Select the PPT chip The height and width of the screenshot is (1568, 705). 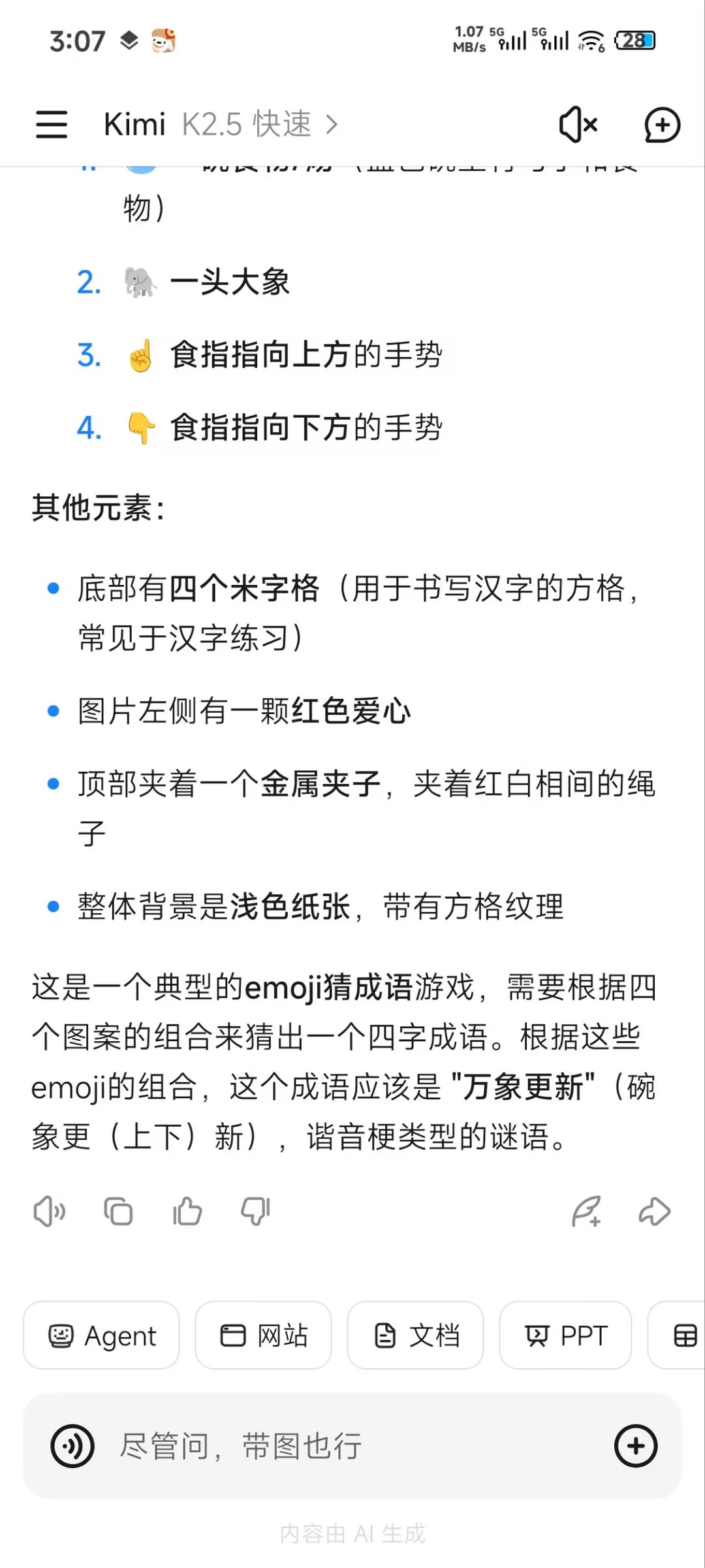(565, 1335)
